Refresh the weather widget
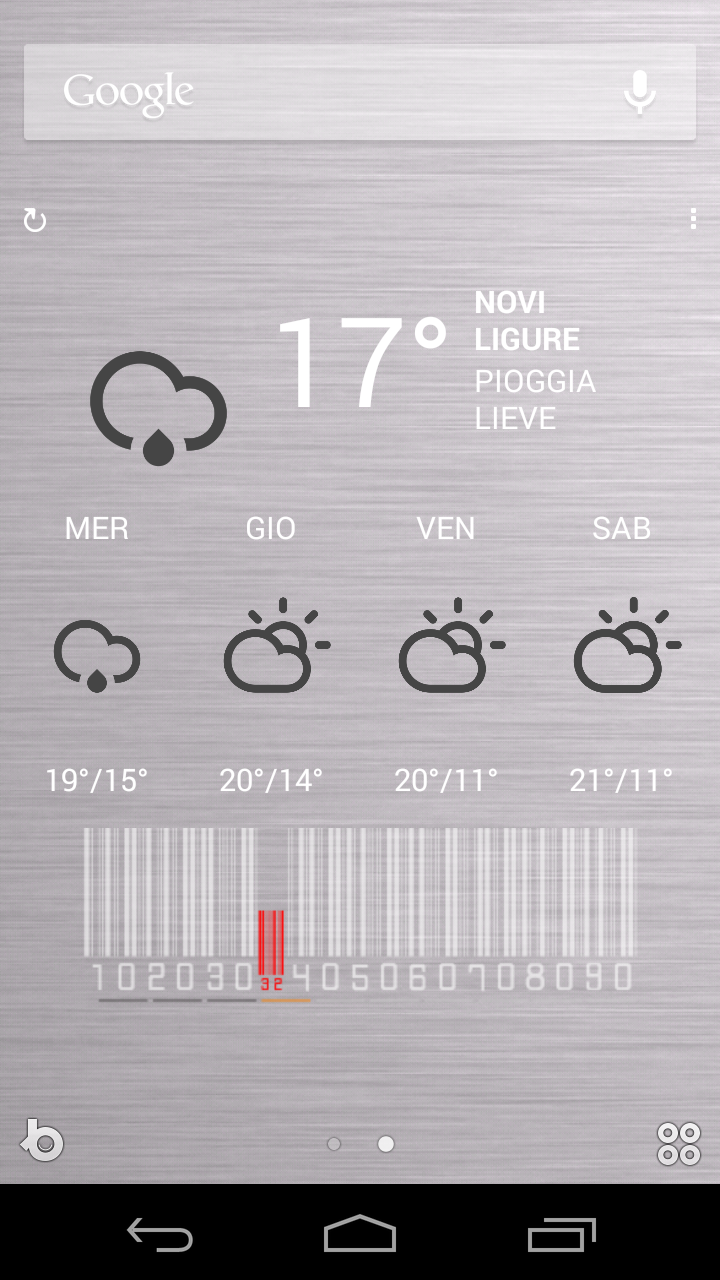The height and width of the screenshot is (1280, 720). pos(35,220)
